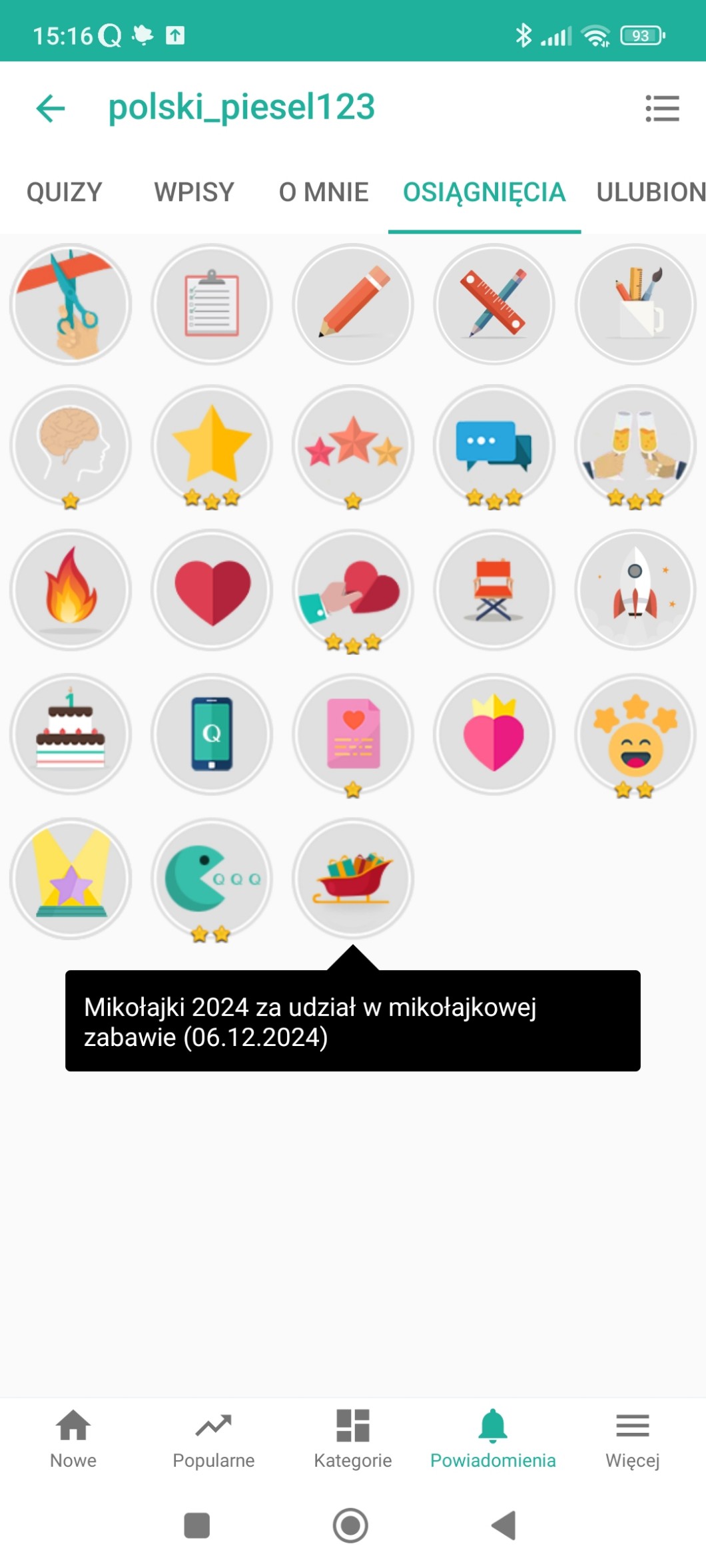Open the champagne glasses achievement badge
The image size is (706, 1568).
[635, 445]
